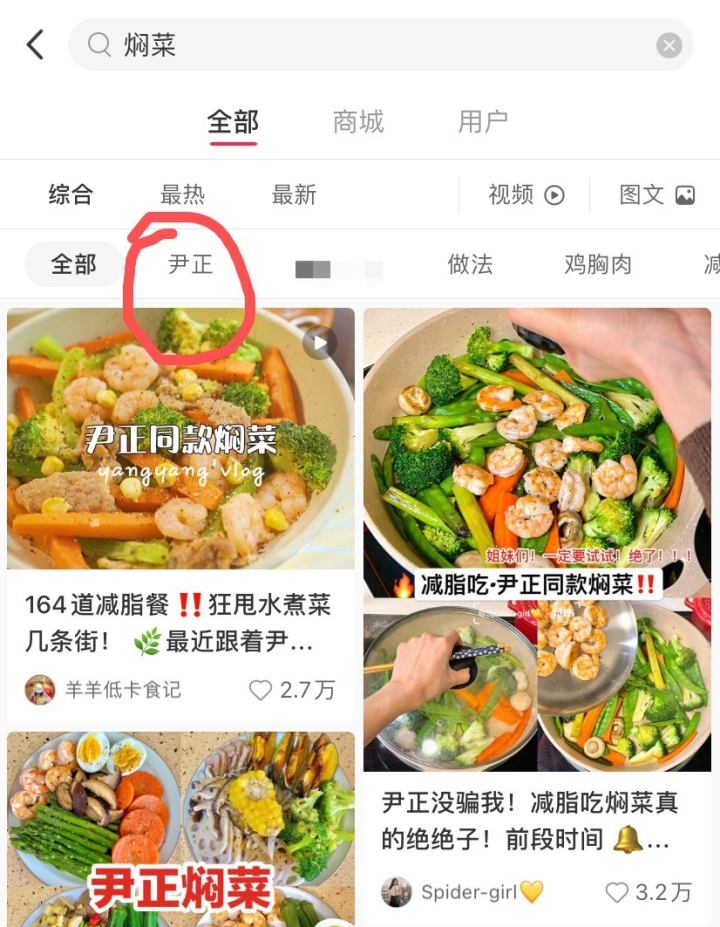Open the 尹正没骗我 post
Screen dimensions: 720x927
pyautogui.click(x=536, y=822)
